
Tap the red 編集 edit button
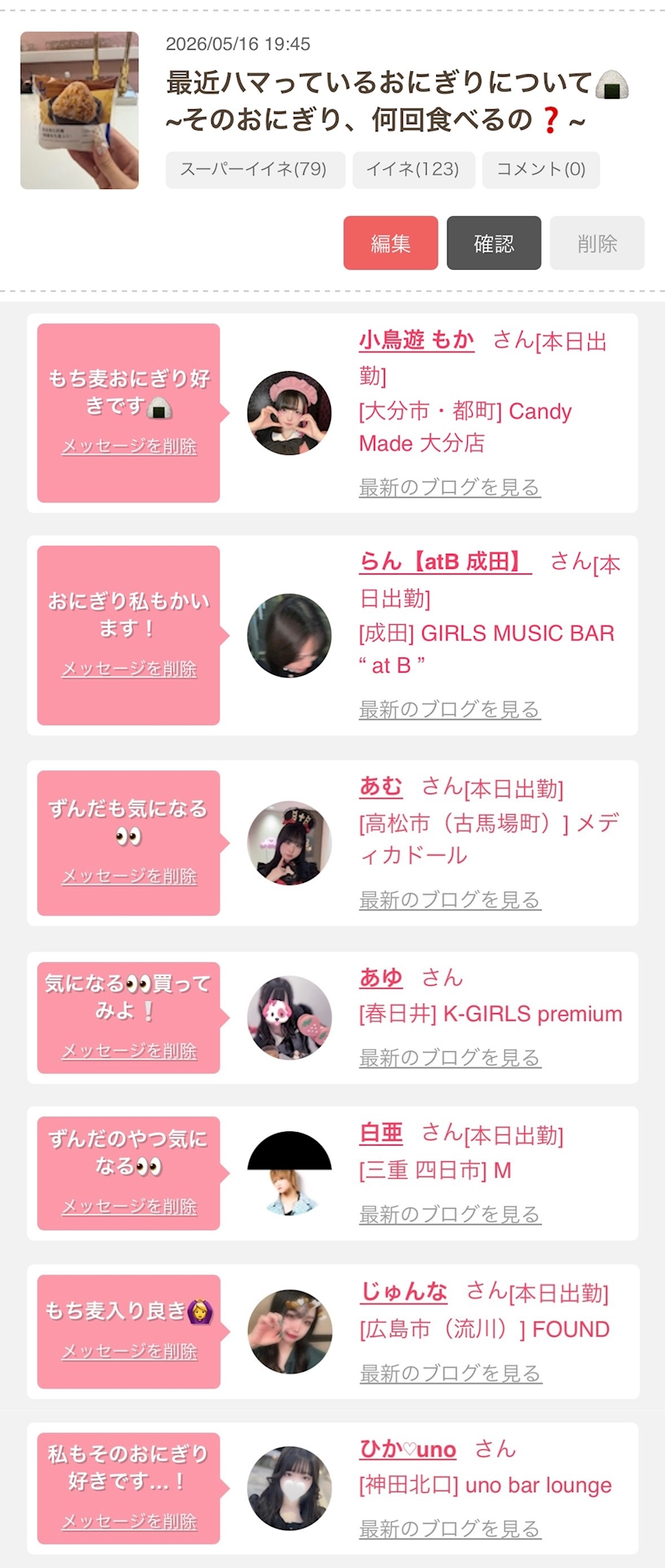[390, 243]
